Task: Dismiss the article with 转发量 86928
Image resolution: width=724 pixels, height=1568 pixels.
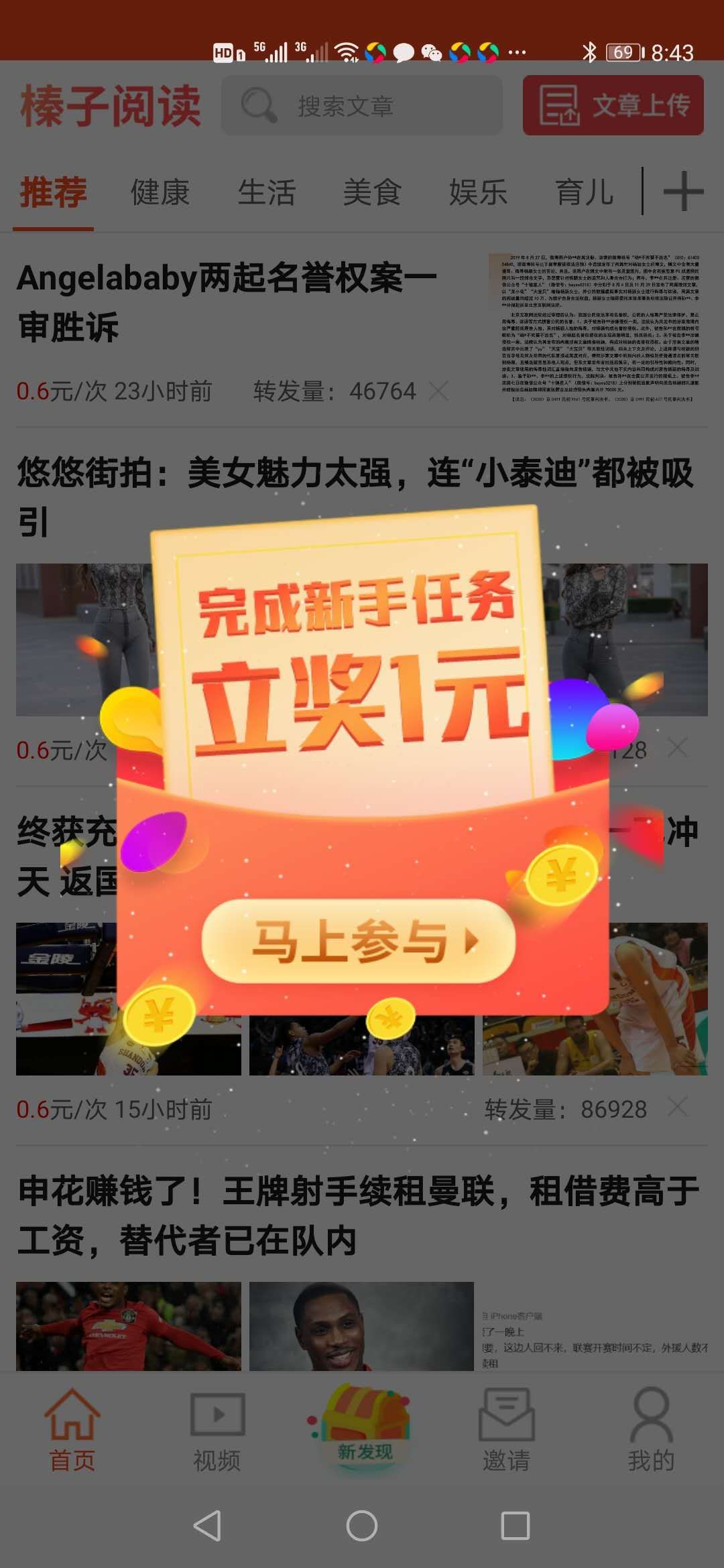Action: pos(678,1108)
